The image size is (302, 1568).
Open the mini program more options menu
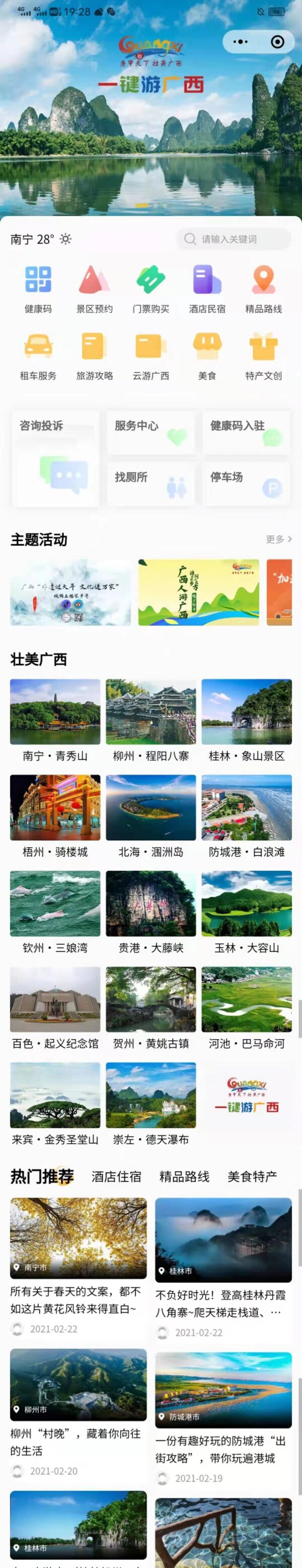[x=241, y=42]
